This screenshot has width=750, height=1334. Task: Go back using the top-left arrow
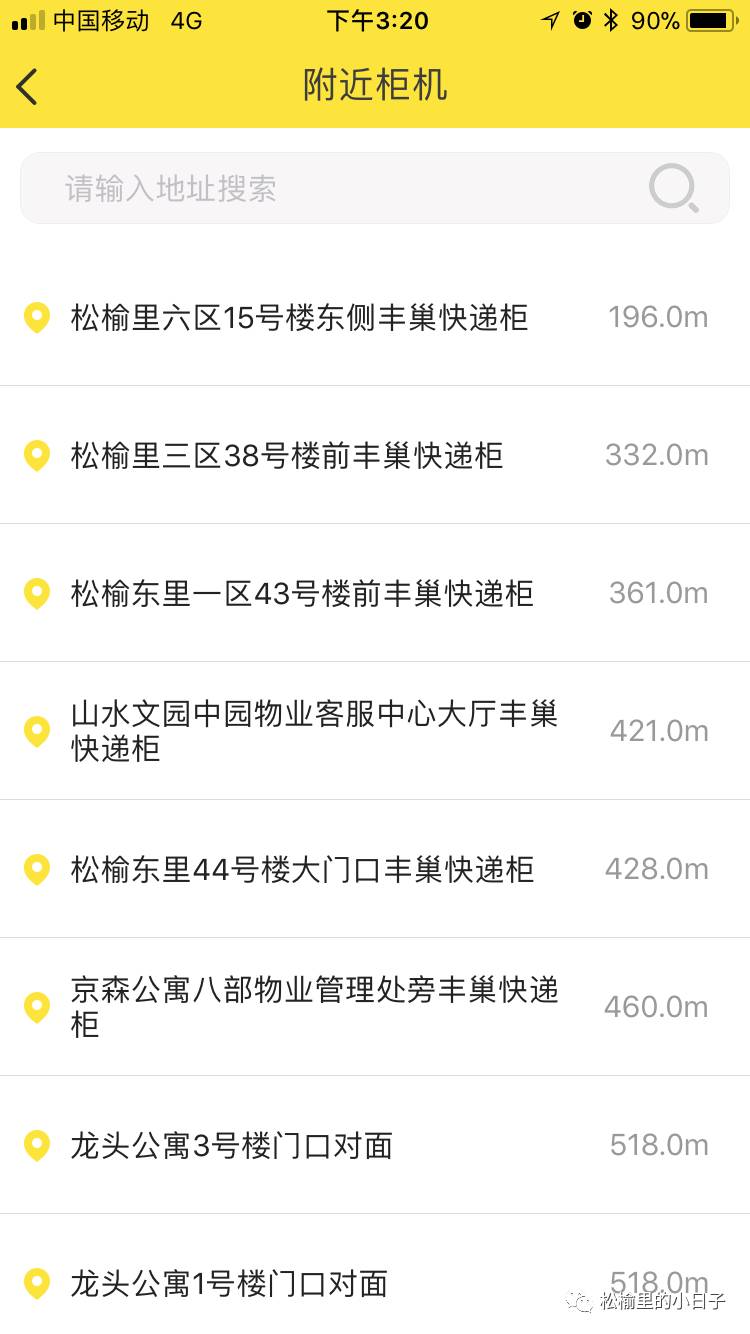tap(28, 87)
